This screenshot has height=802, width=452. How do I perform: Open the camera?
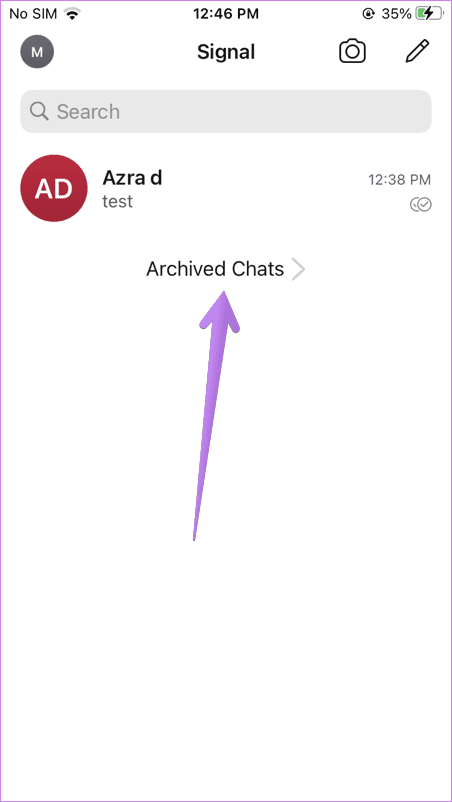[x=352, y=52]
